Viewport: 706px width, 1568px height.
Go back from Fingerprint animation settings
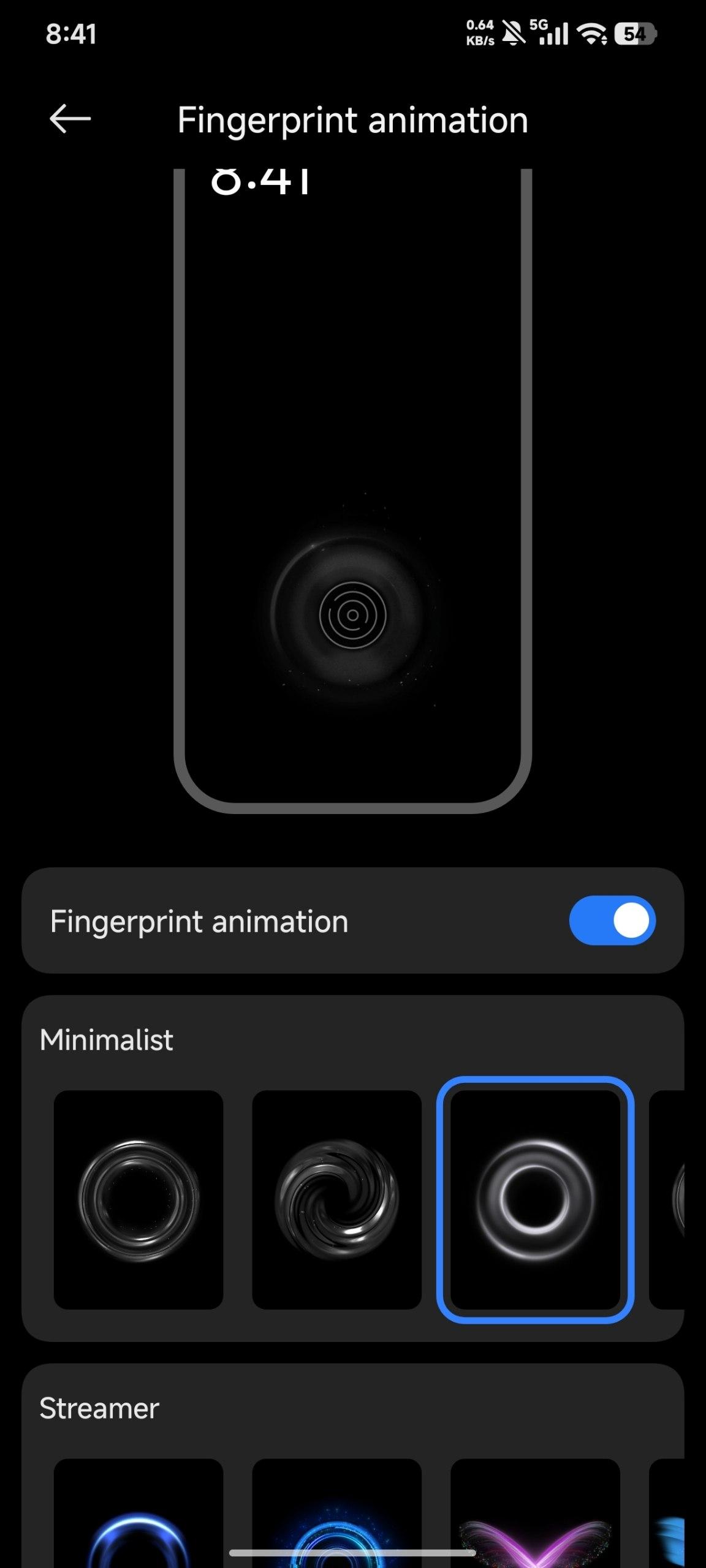click(70, 119)
